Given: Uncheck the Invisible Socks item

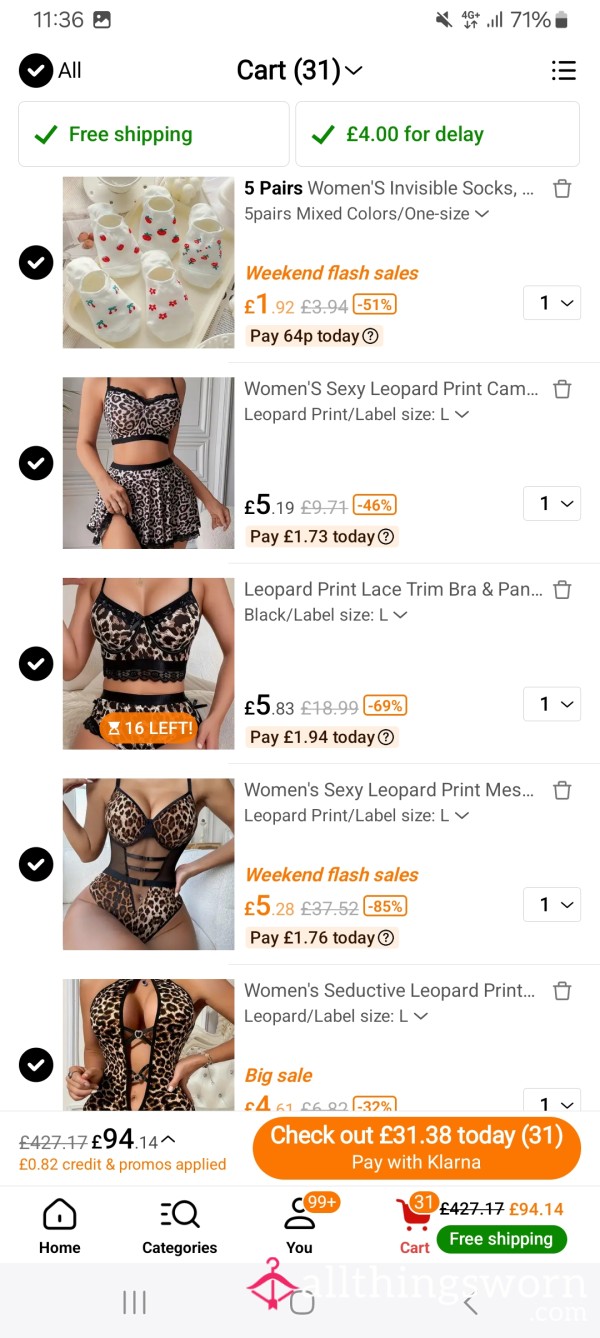Looking at the screenshot, I should click(36, 262).
